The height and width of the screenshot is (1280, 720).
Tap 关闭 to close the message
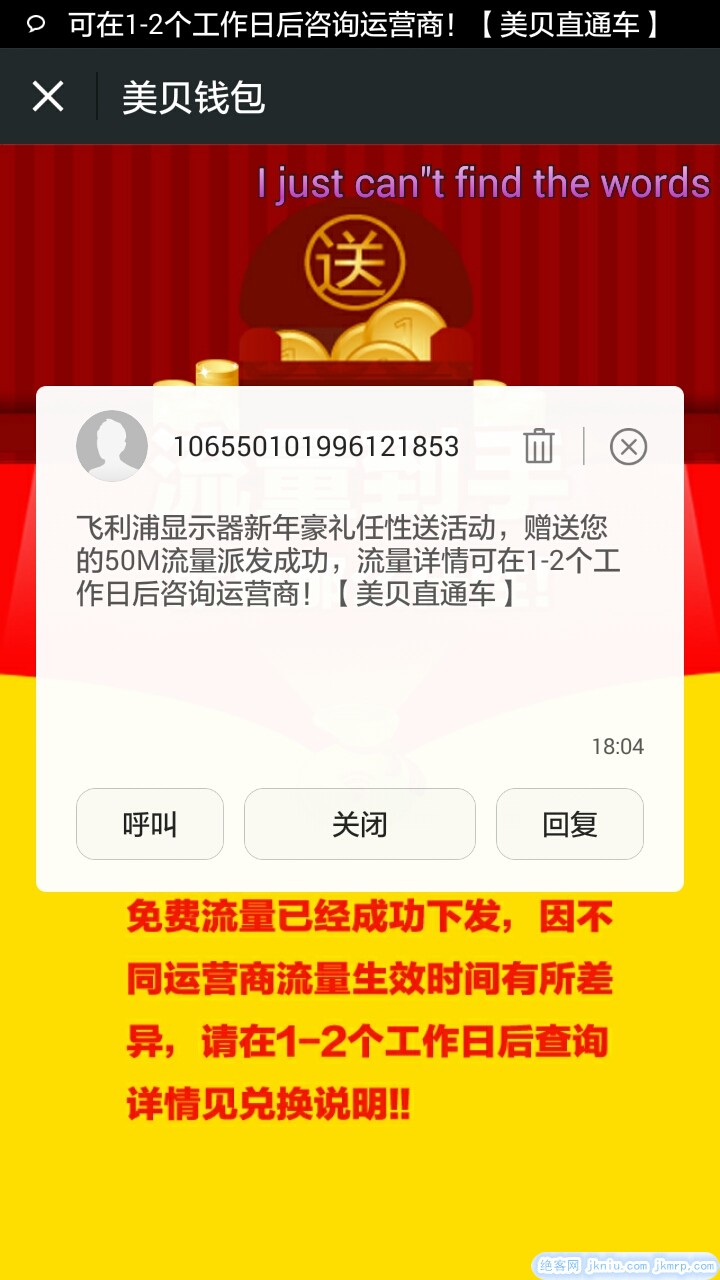coord(359,824)
